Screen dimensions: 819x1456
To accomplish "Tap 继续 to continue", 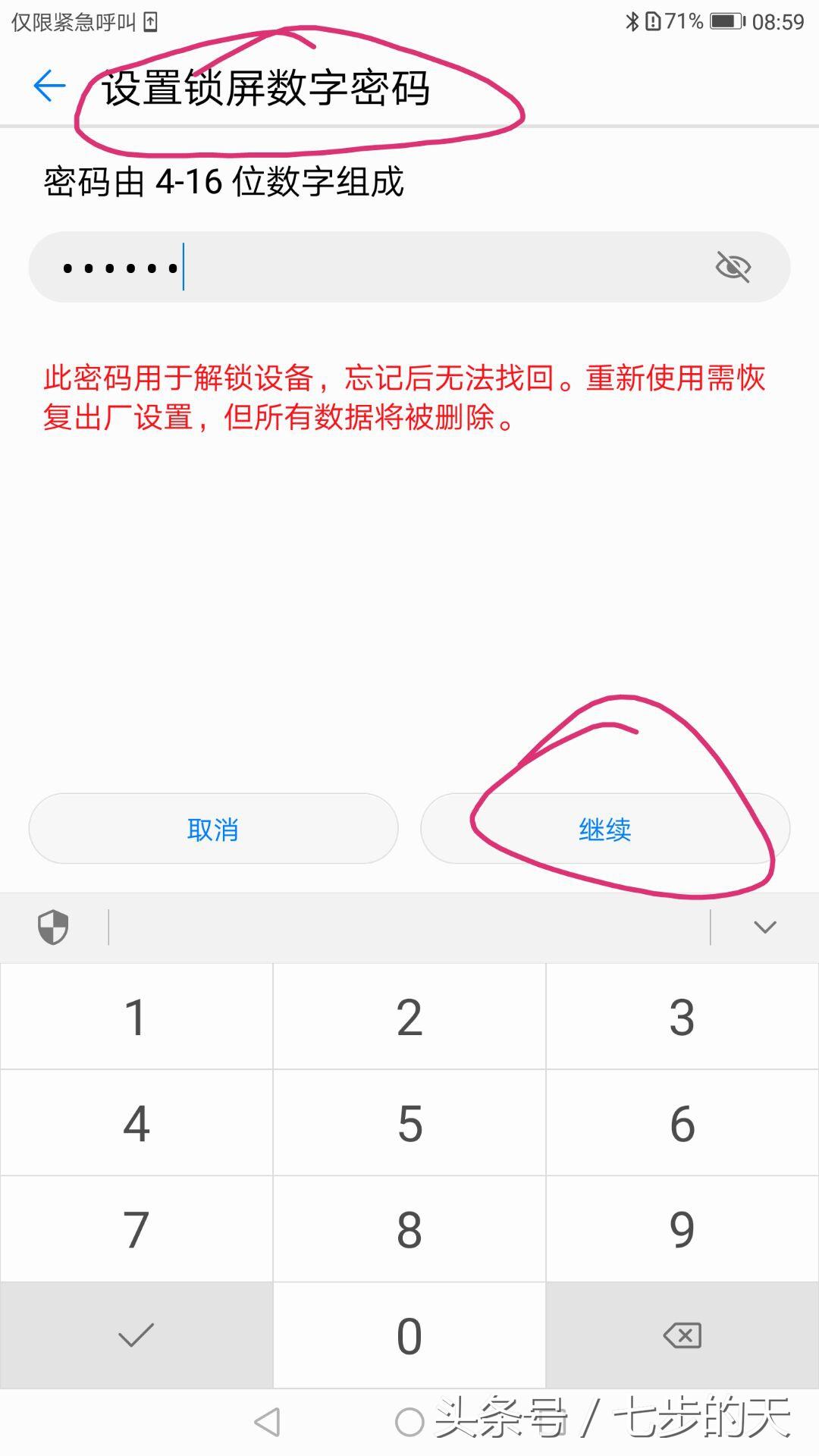I will tap(604, 829).
